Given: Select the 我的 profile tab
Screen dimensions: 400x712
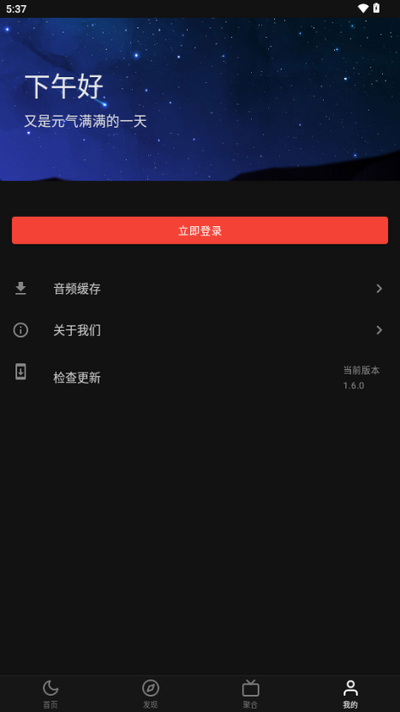Looking at the screenshot, I should point(350,694).
